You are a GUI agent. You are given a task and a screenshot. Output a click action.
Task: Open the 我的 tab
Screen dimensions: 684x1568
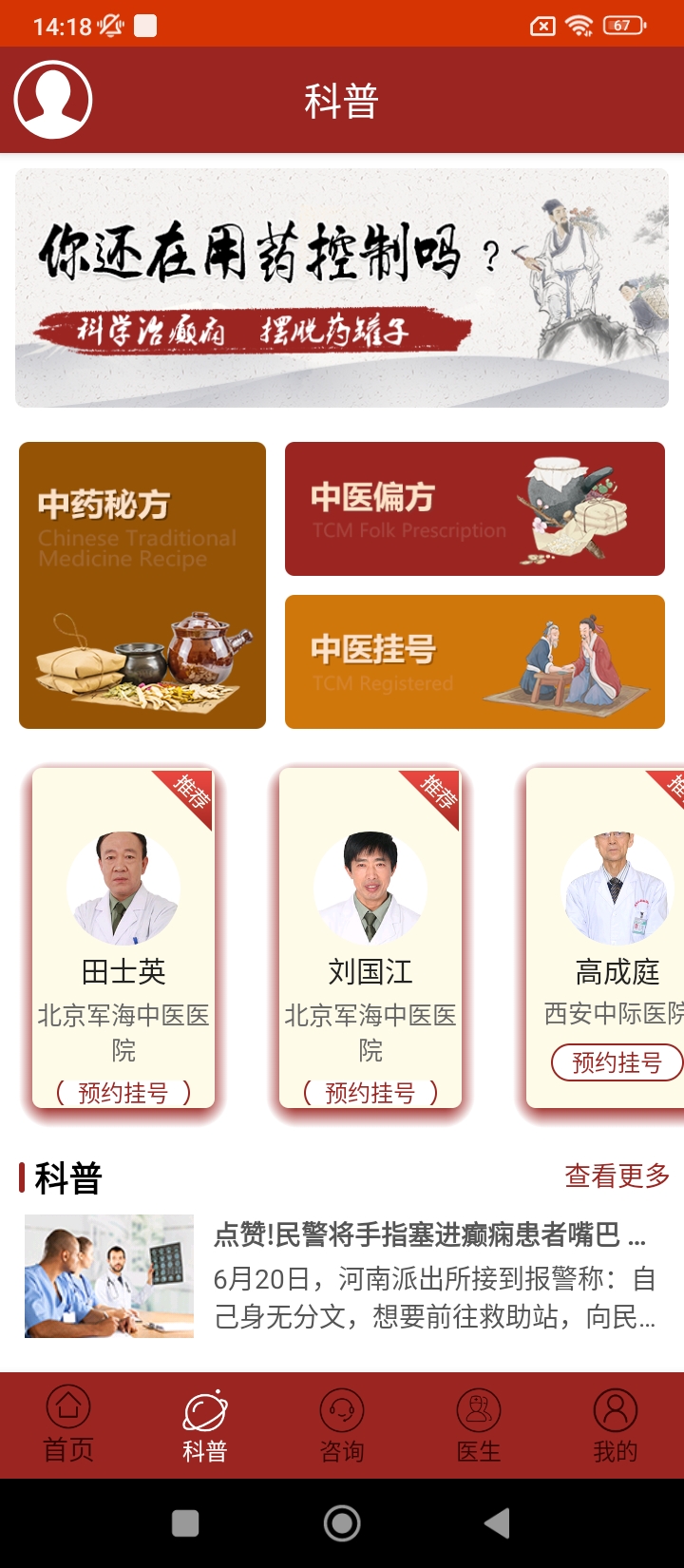616,1425
